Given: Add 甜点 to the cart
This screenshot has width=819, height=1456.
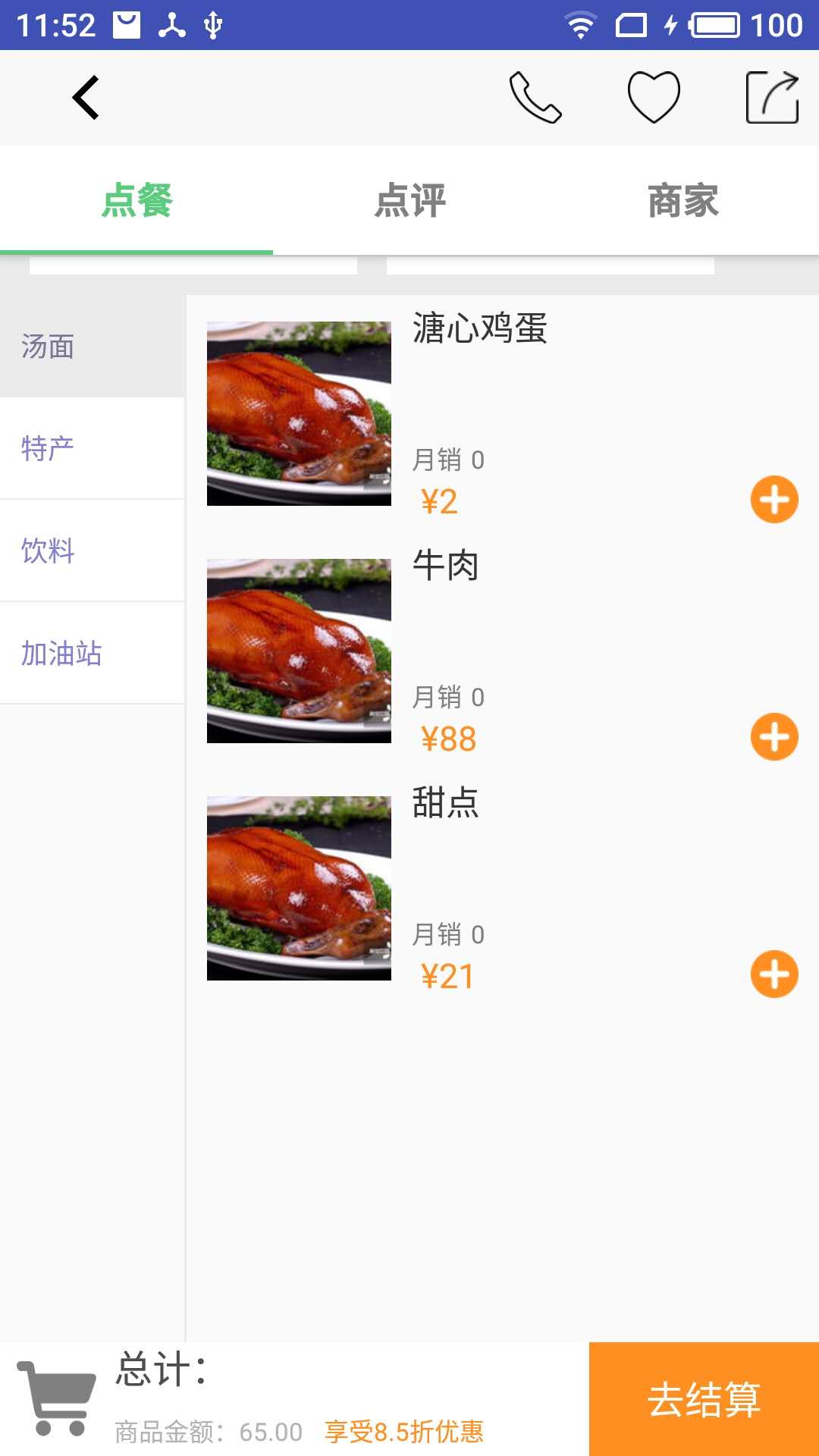Looking at the screenshot, I should click(774, 974).
